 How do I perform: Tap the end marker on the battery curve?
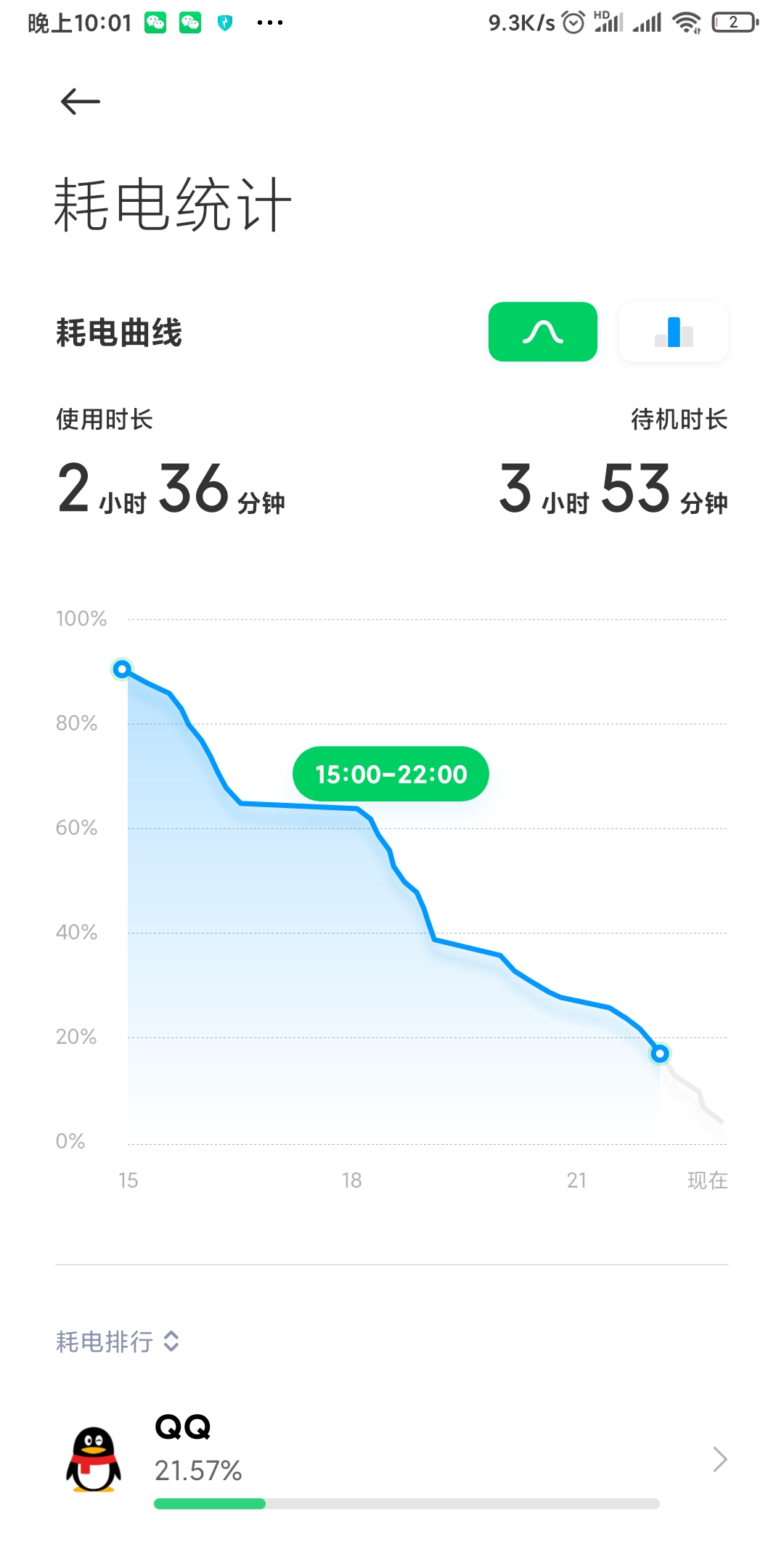coord(660,1053)
